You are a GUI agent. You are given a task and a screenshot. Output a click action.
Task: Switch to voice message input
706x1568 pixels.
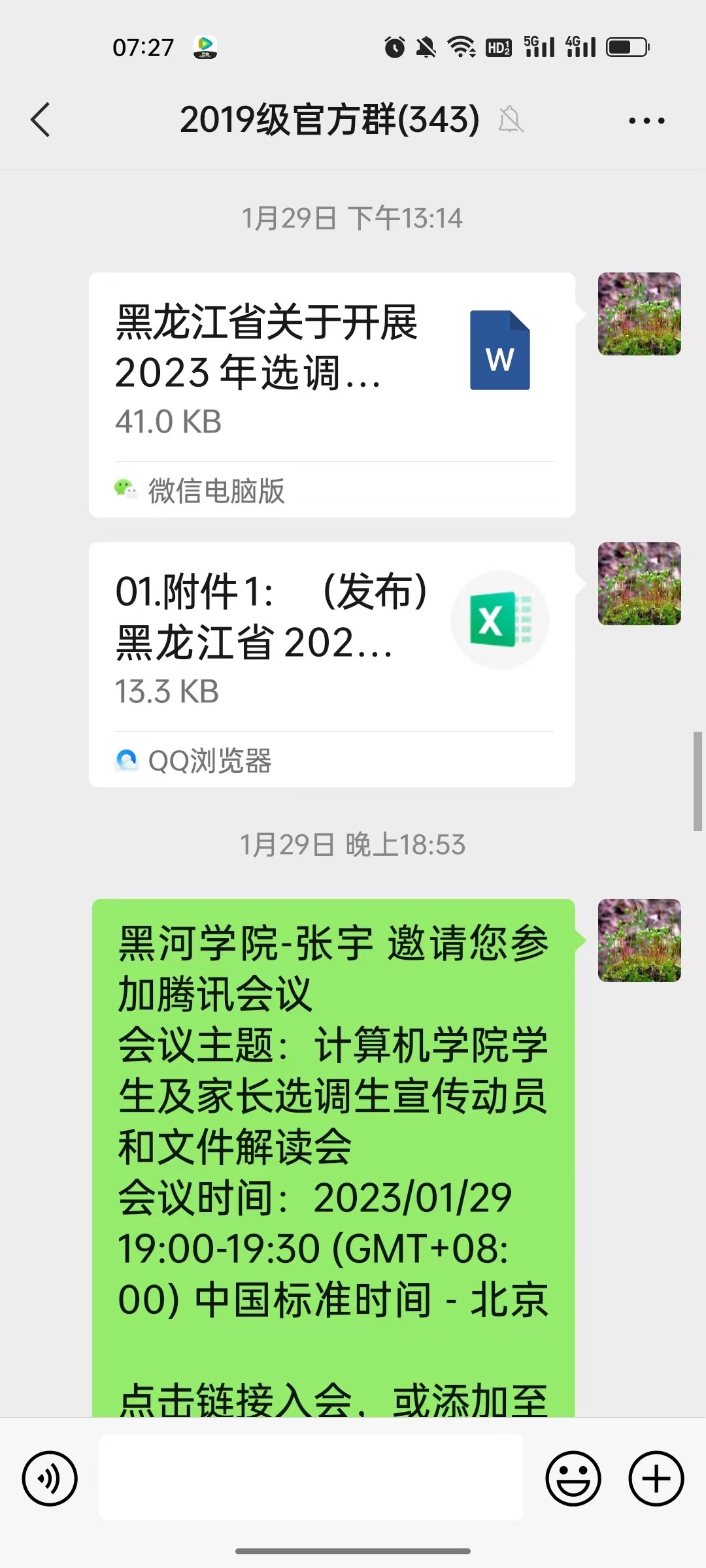(50, 1478)
